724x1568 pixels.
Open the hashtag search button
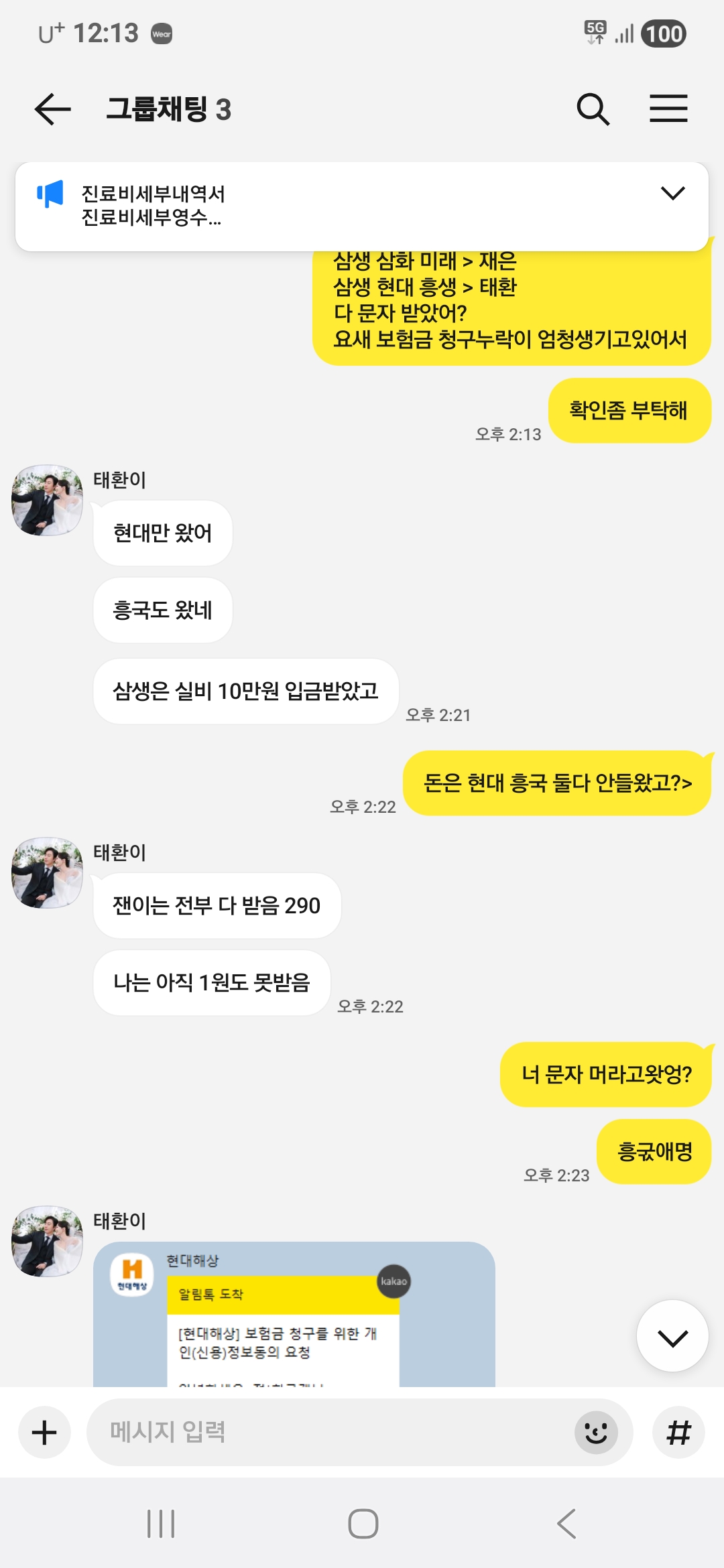point(678,1433)
